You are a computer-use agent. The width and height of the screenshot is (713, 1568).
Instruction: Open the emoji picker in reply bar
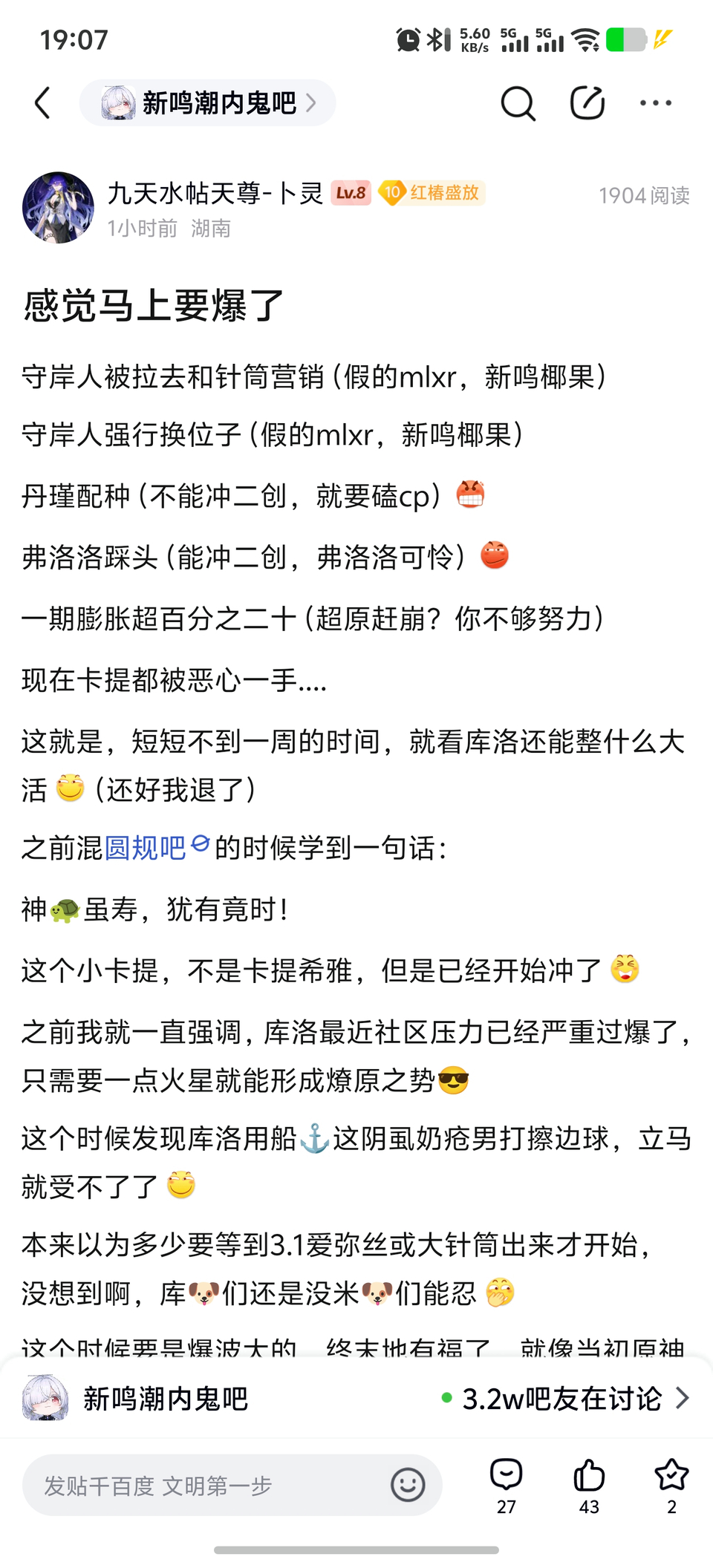pyautogui.click(x=408, y=1486)
